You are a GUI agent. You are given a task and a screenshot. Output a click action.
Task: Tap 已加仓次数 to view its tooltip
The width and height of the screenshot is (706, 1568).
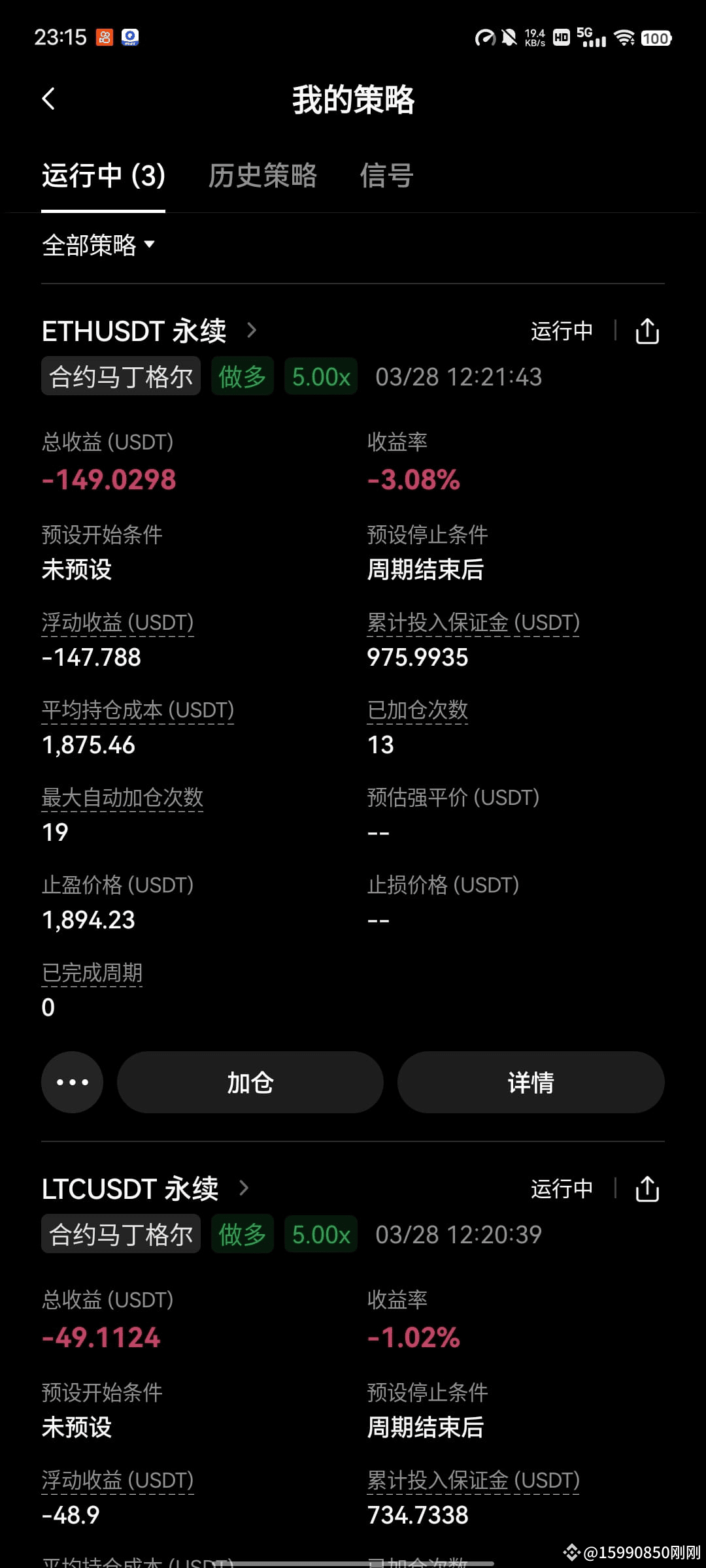(416, 710)
